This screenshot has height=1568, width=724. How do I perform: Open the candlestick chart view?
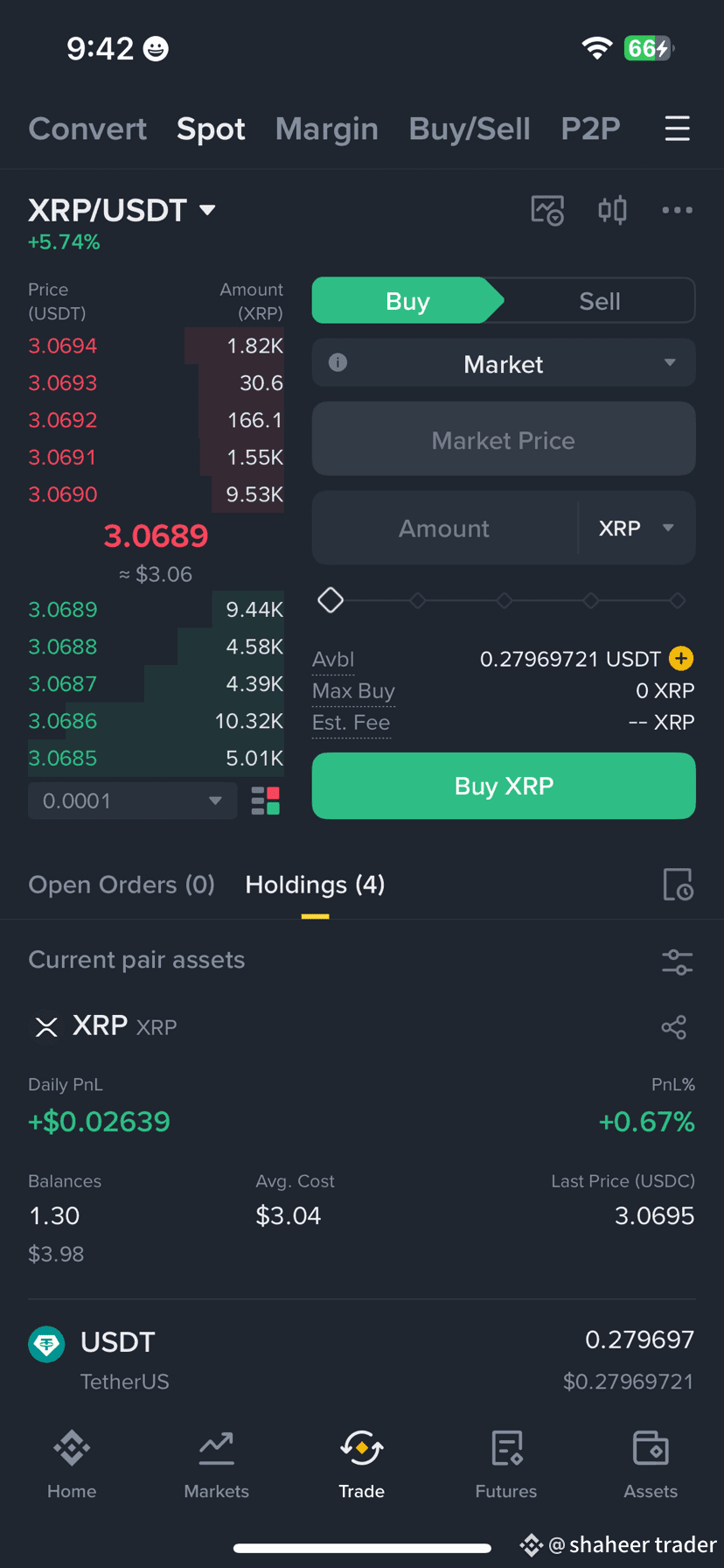[612, 210]
